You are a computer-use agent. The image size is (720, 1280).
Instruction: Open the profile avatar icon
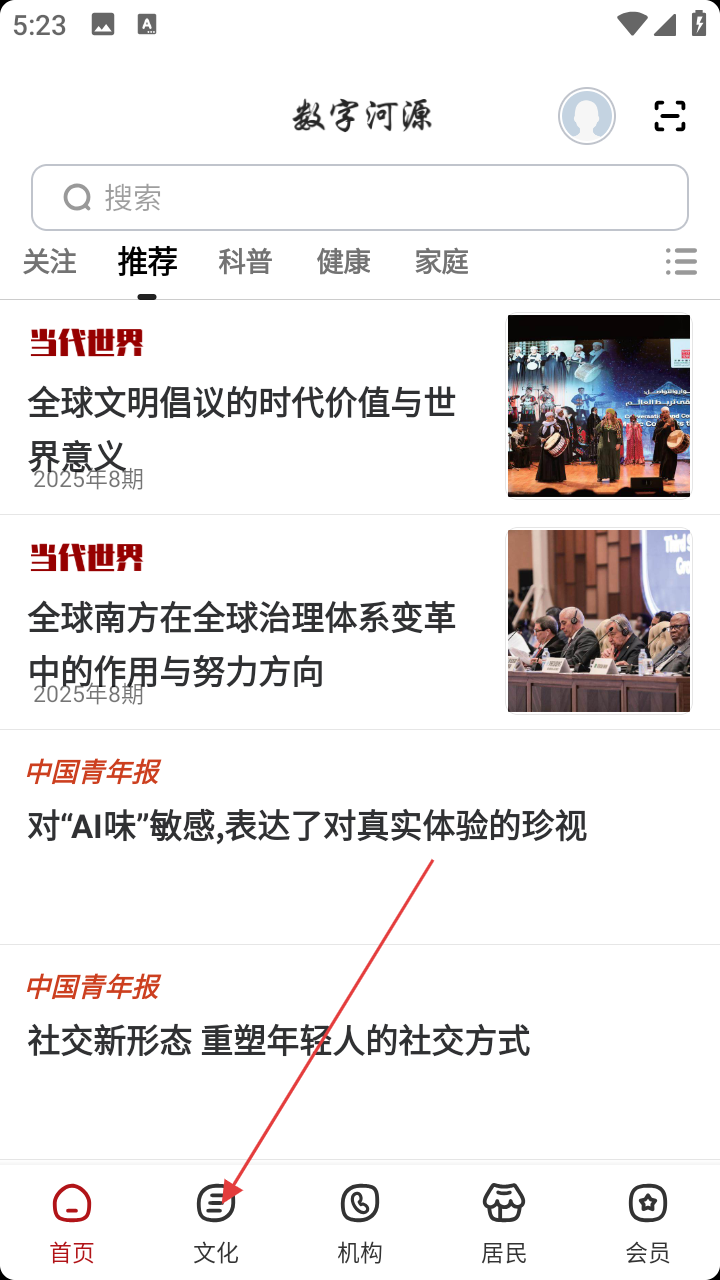[x=587, y=116]
